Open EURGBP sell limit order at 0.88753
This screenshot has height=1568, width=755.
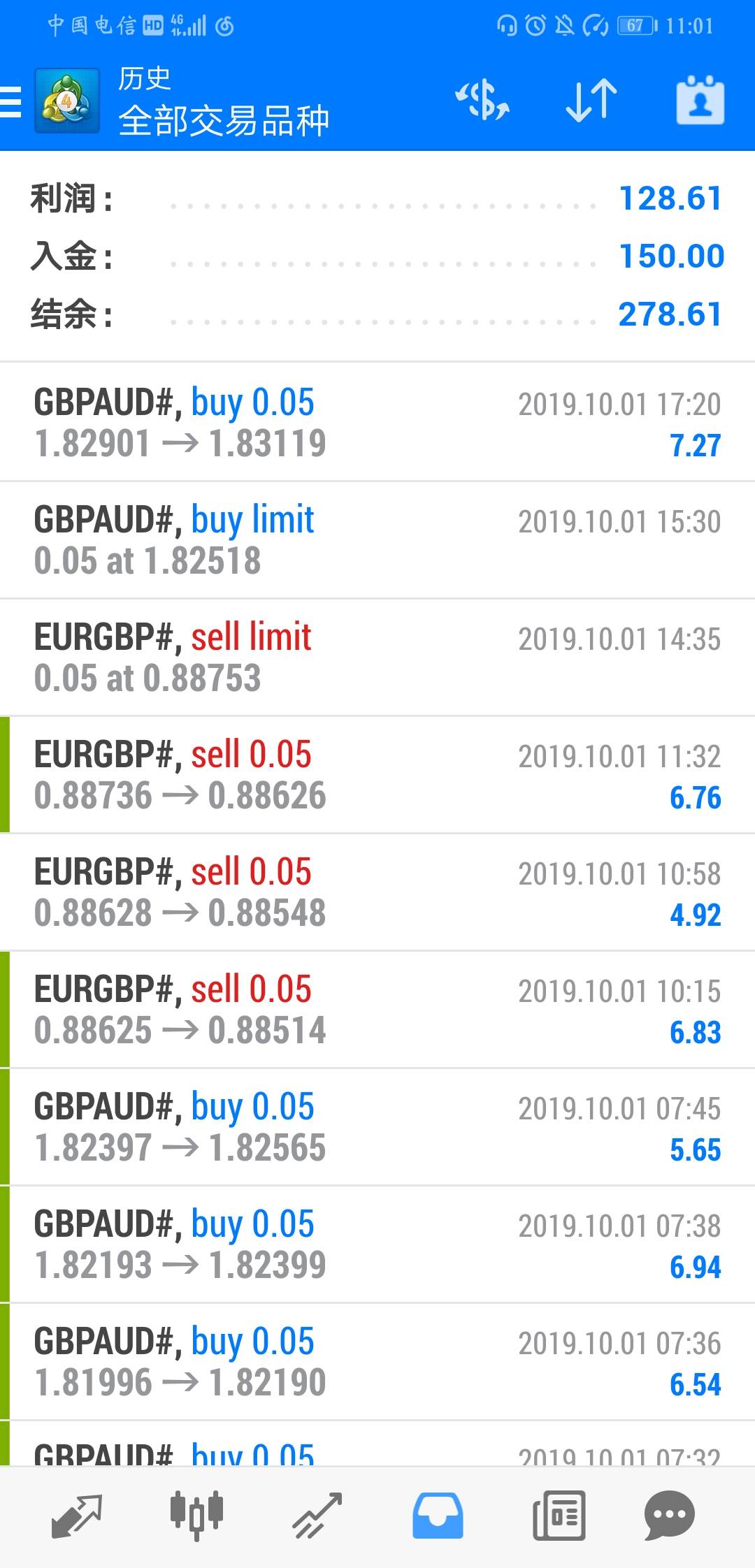(x=377, y=657)
